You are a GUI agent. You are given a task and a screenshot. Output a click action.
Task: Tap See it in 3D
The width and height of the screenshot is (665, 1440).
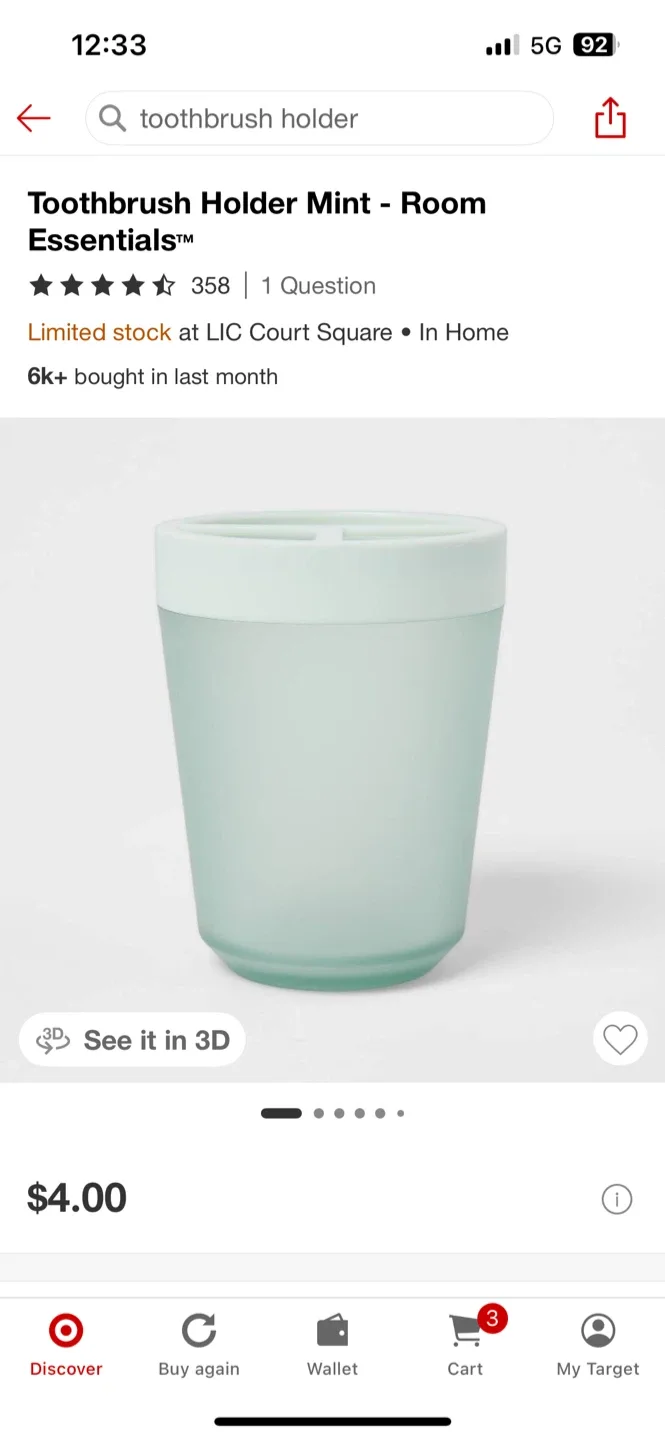132,1040
